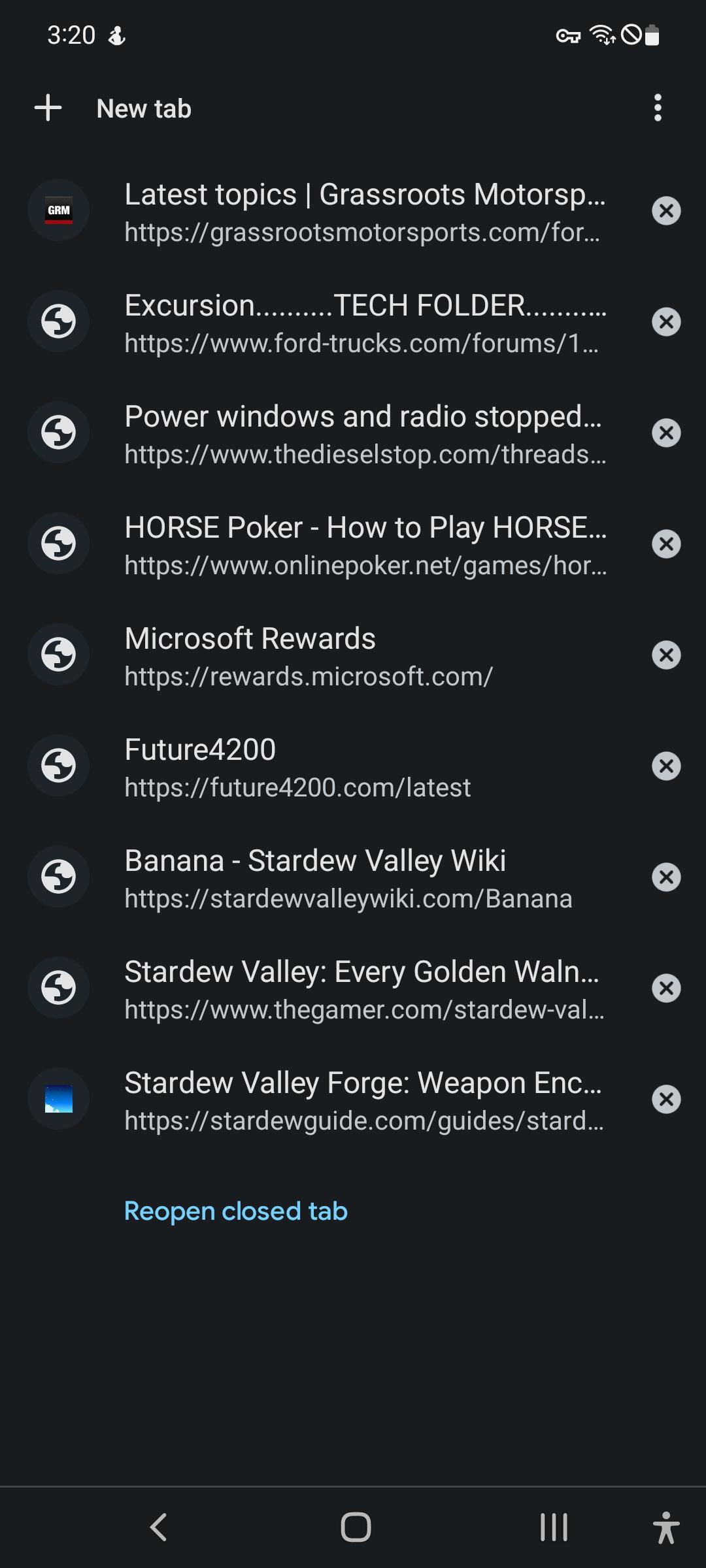Close the thedieselstop.com tab
Screen dimensions: 706x1568
point(666,433)
